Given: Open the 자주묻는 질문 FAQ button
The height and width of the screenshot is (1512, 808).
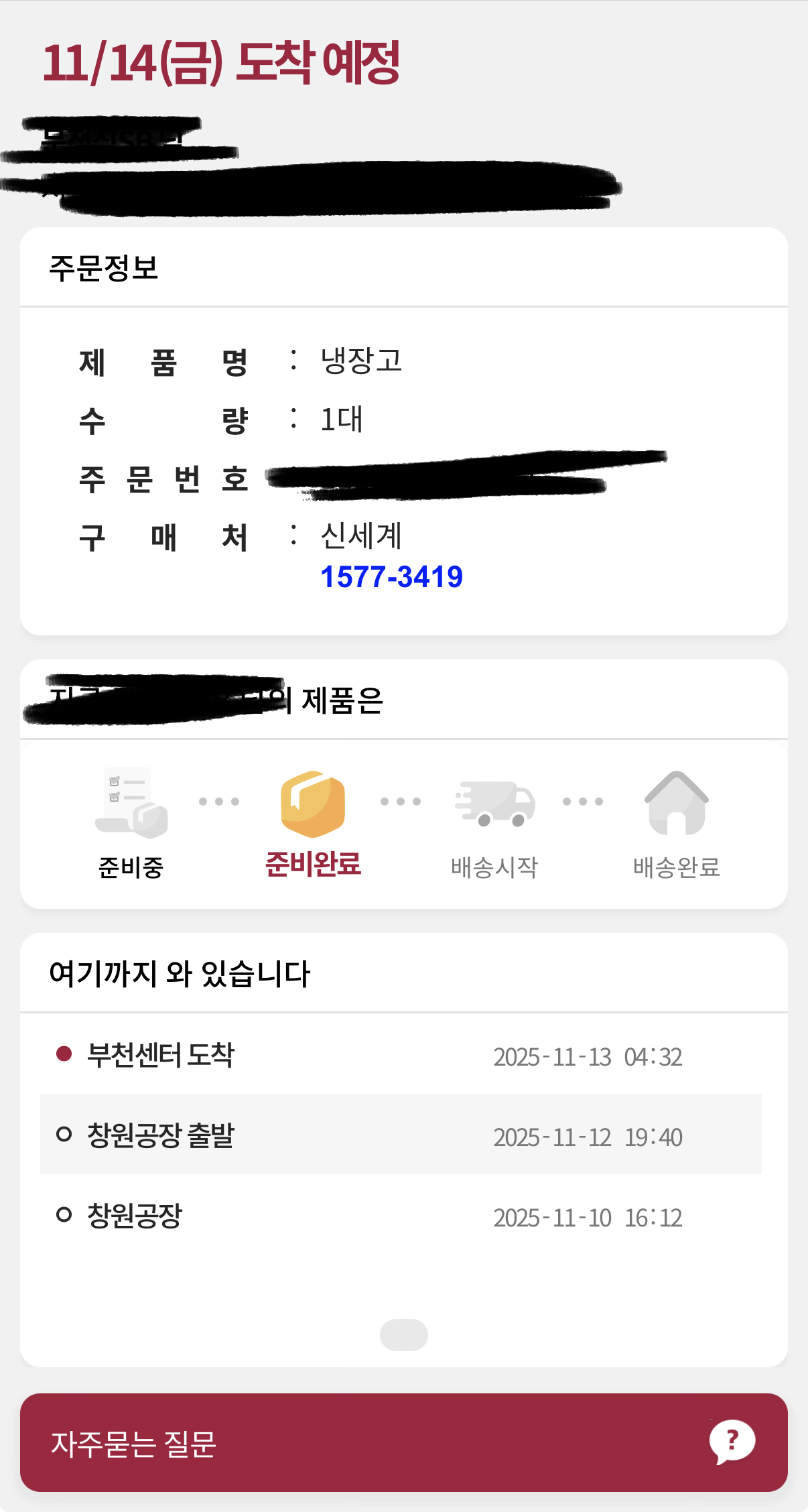Looking at the screenshot, I should [x=403, y=1442].
